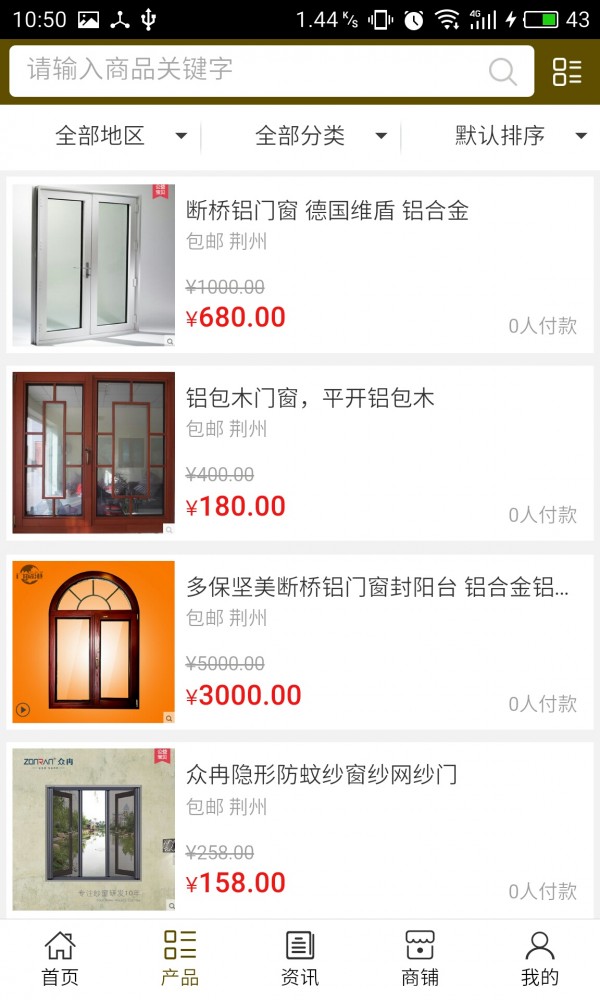Expand the 全部地区 region dropdown

(120, 136)
